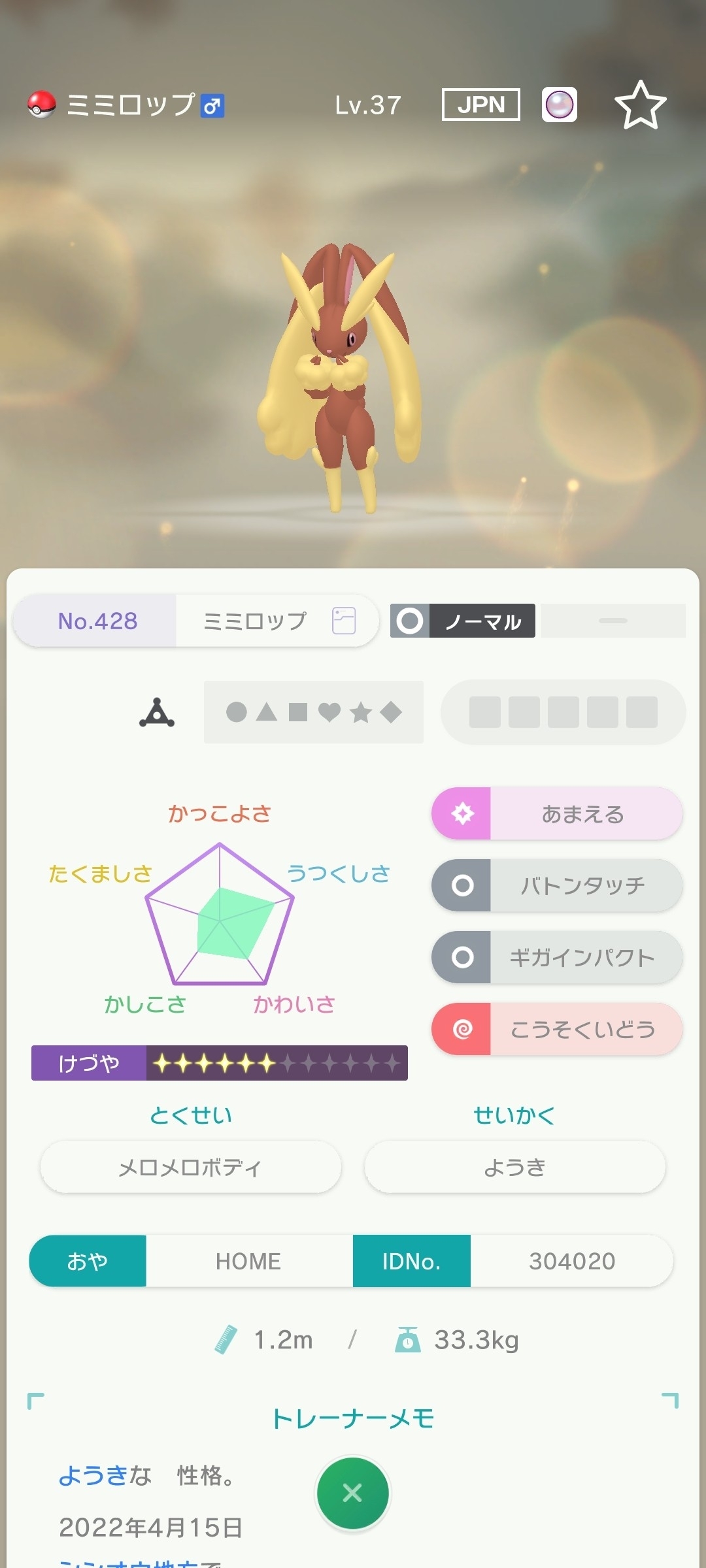This screenshot has width=706, height=1568.
Task: Close the Pokémon details with X button
Action: [352, 1493]
